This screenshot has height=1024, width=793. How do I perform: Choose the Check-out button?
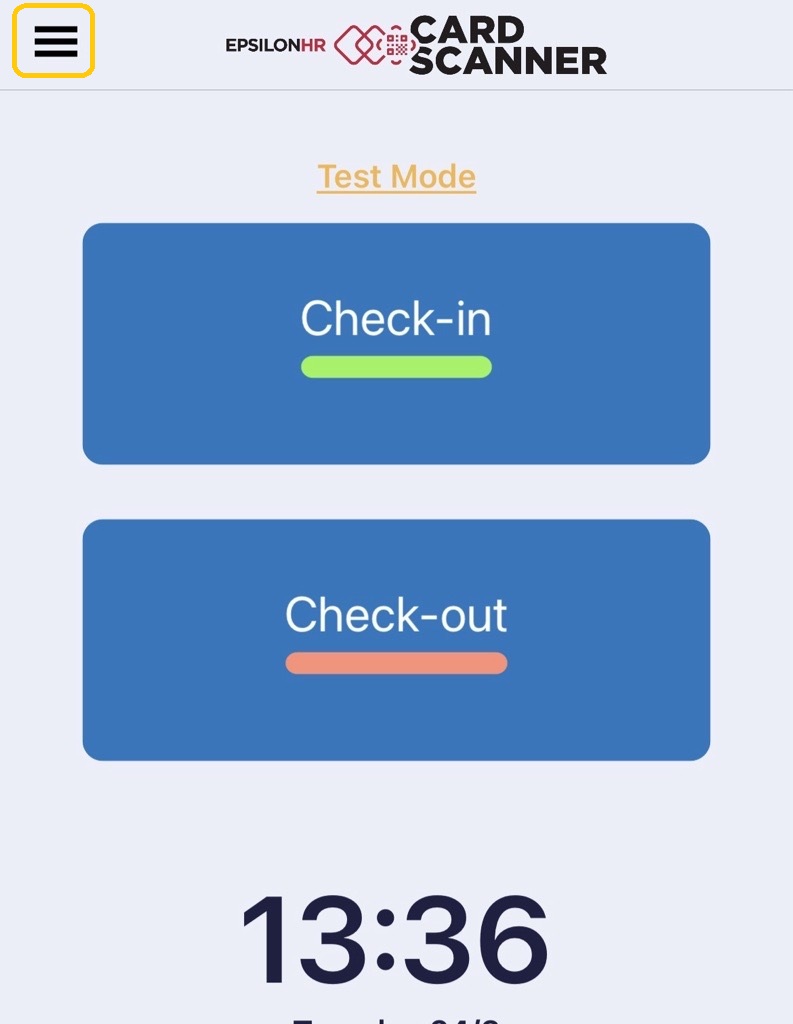tap(396, 639)
